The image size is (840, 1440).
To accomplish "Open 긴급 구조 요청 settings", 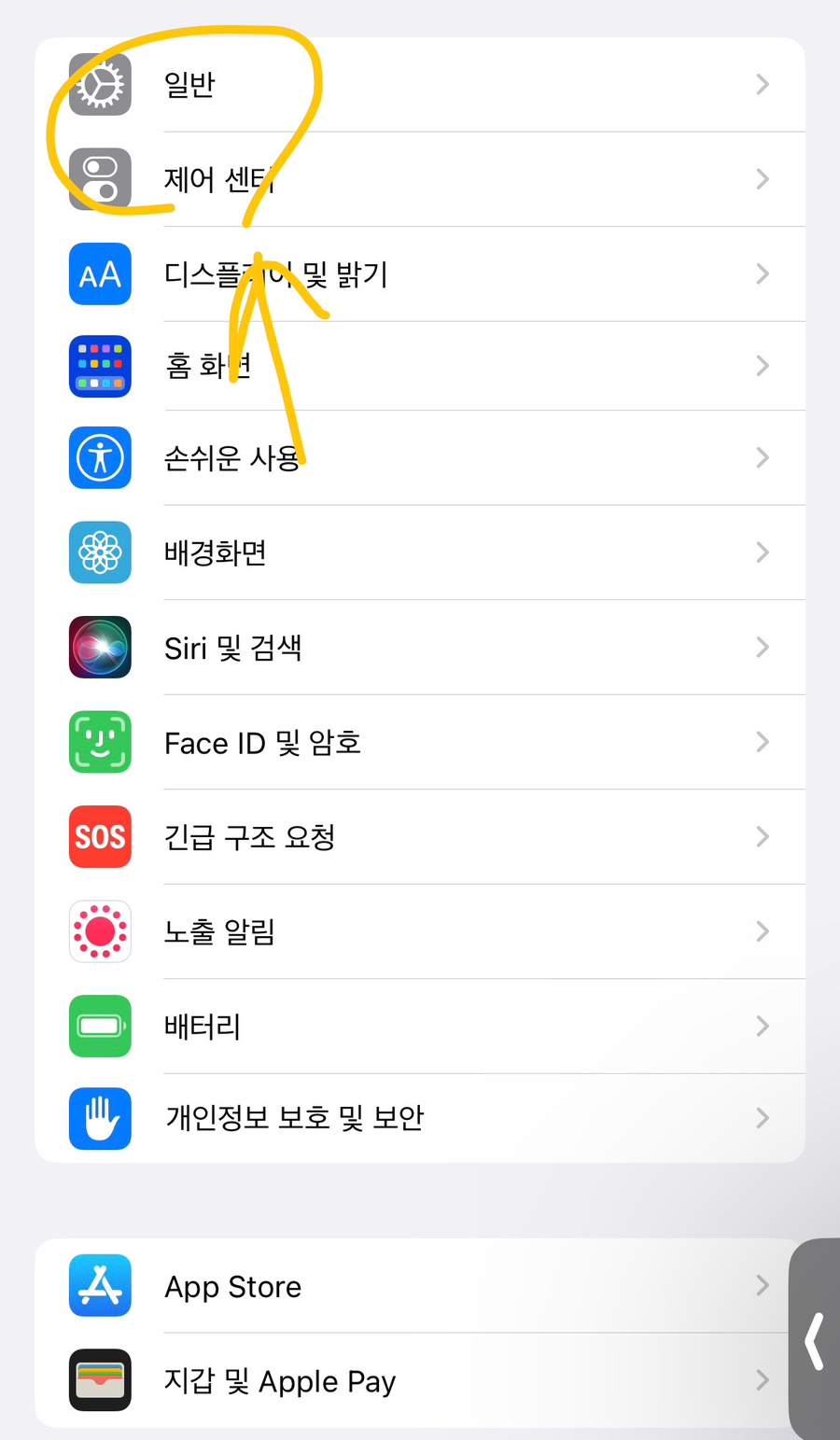I will 420,837.
